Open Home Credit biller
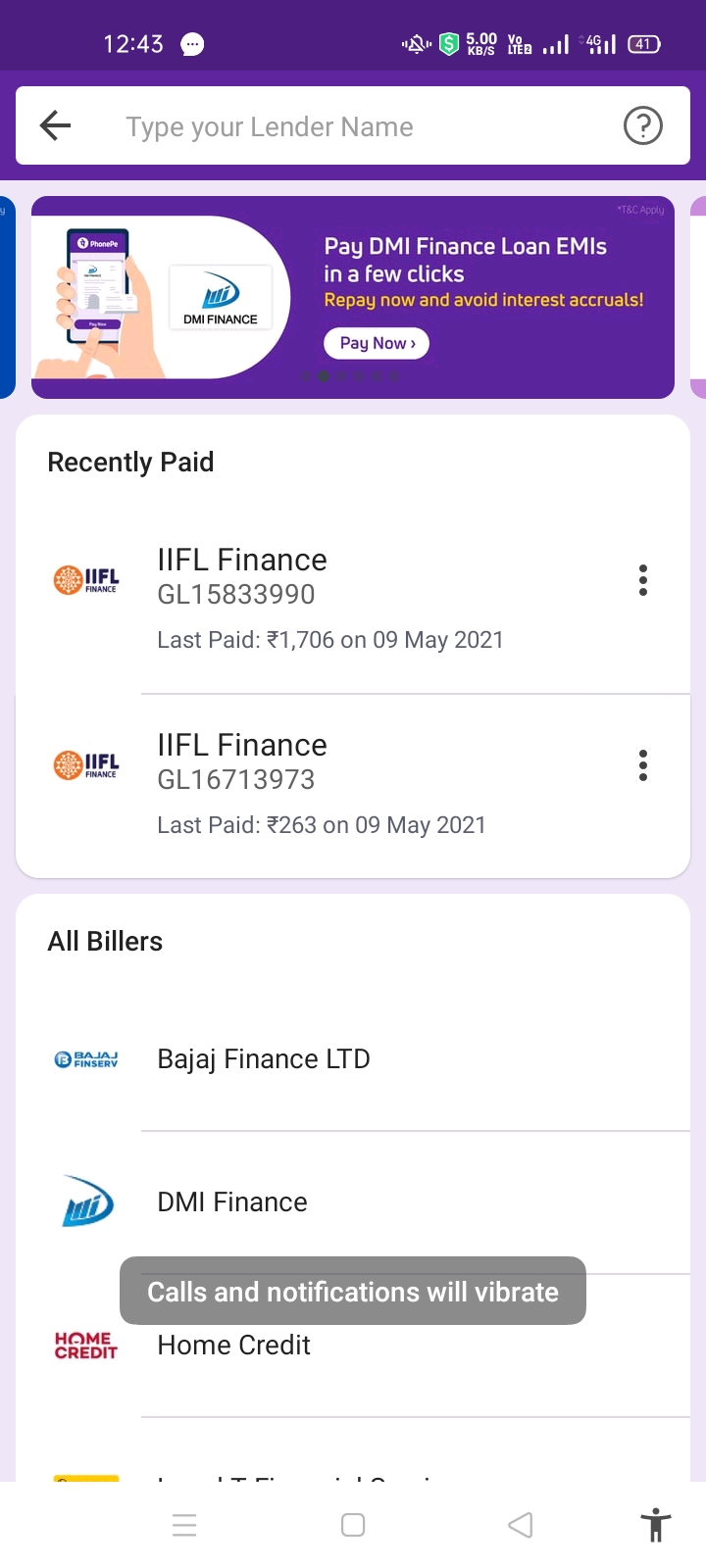The height and width of the screenshot is (1568, 706). pyautogui.click(x=353, y=1346)
